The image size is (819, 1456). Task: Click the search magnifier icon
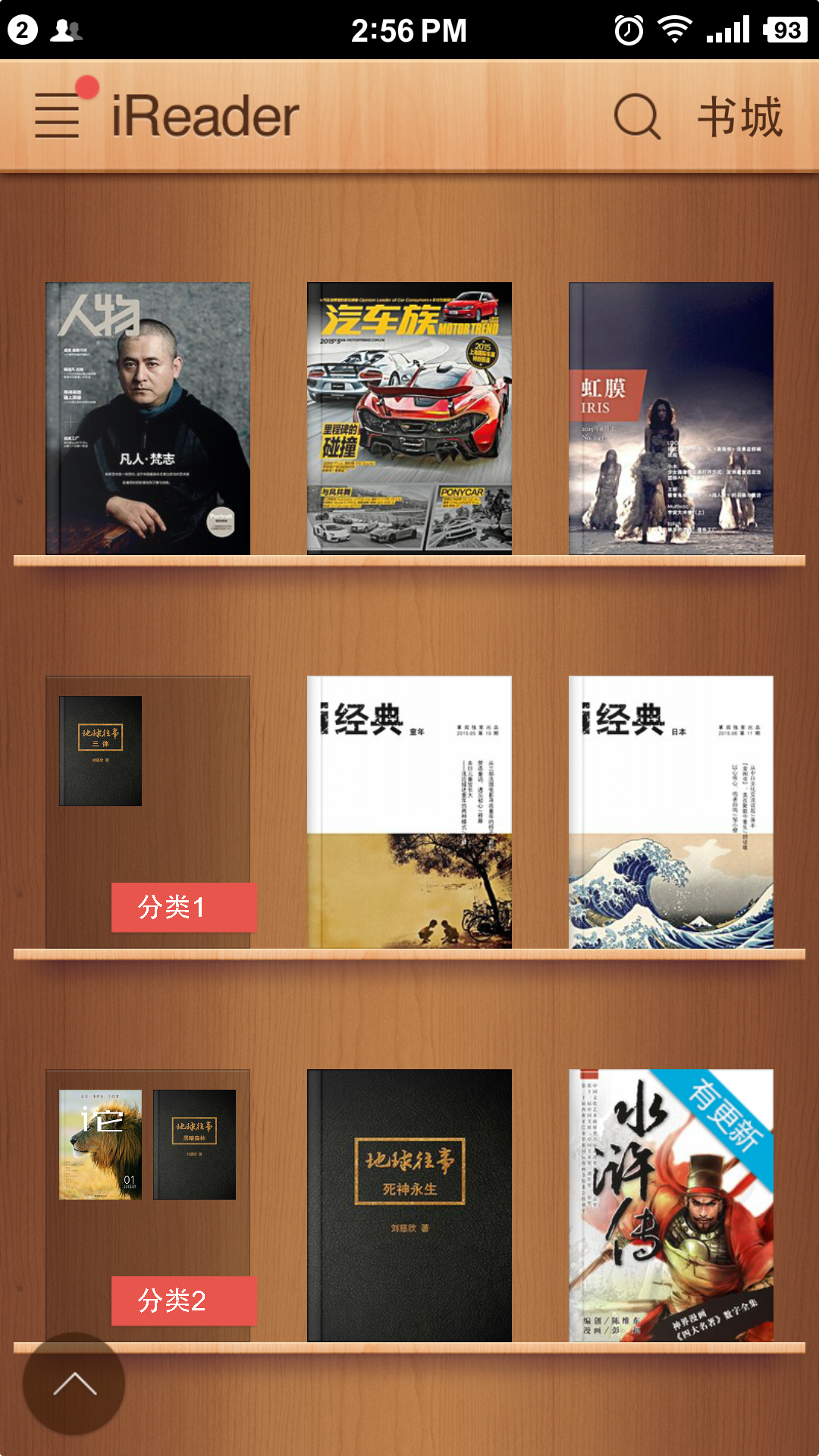(637, 118)
